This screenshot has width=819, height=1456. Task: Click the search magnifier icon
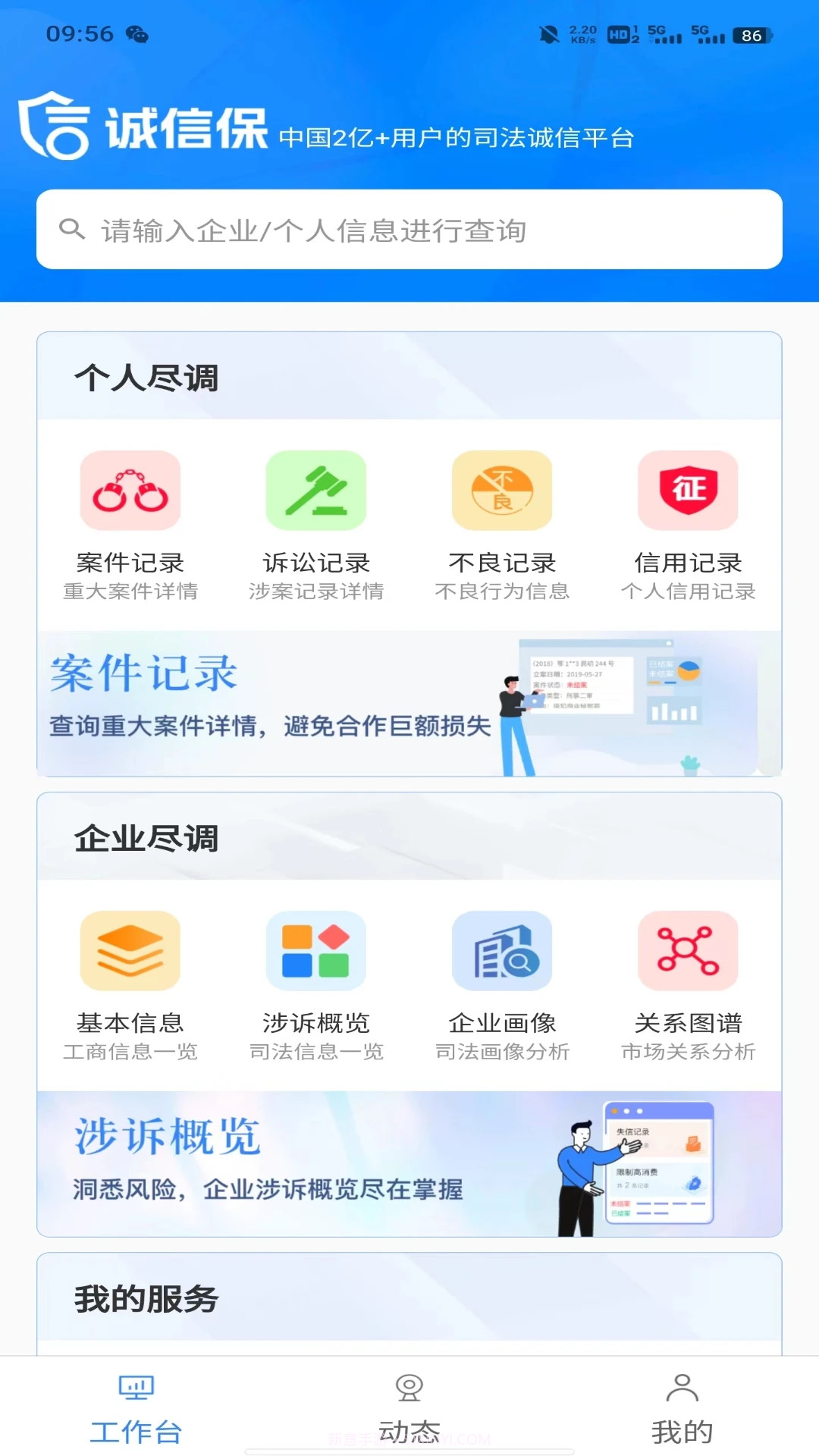[x=73, y=229]
